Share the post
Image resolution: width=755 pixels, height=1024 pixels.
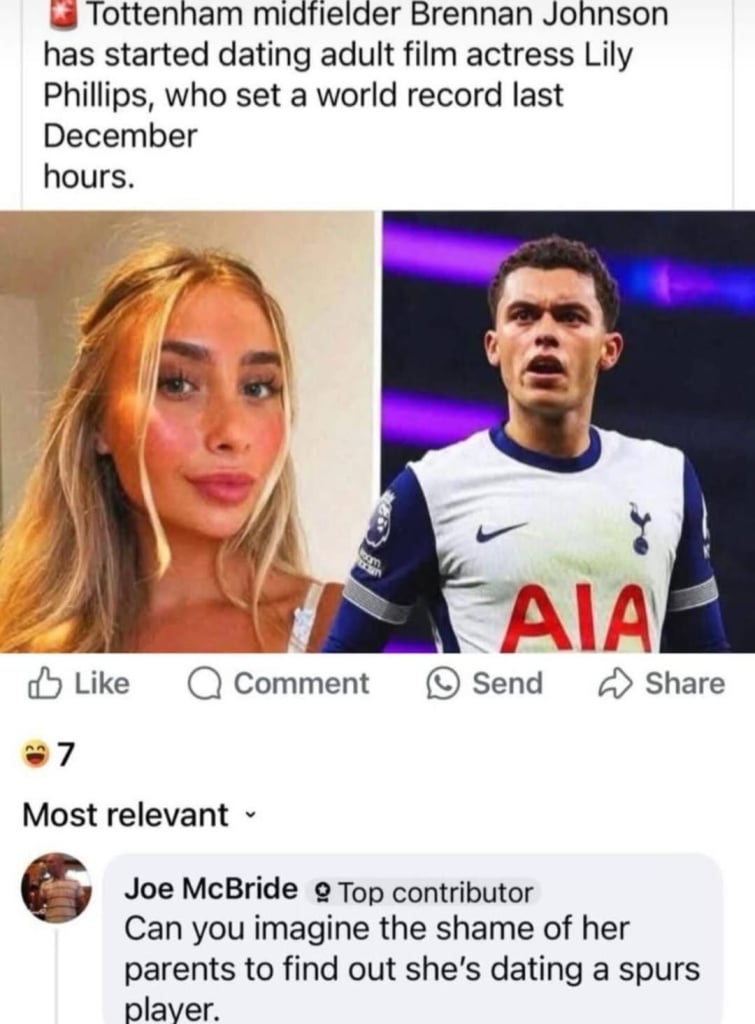tap(661, 684)
